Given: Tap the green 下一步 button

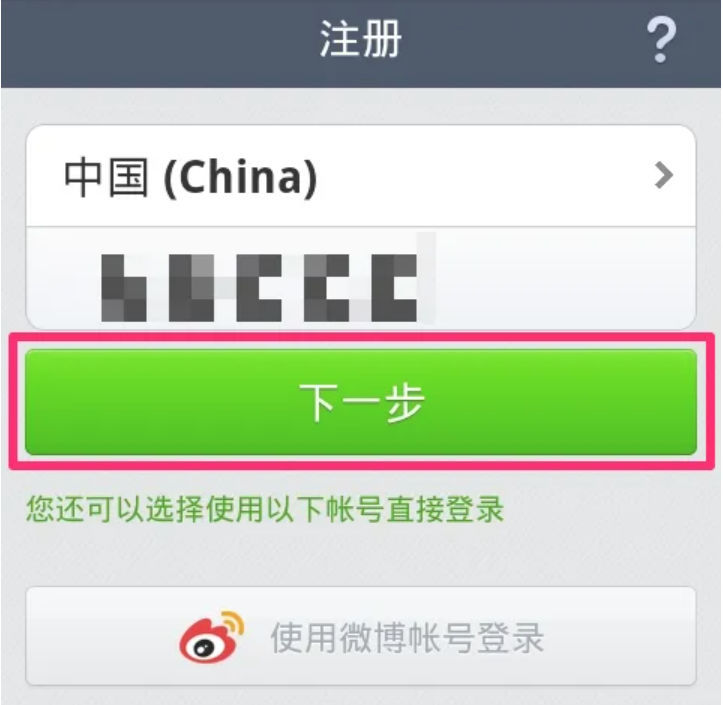Looking at the screenshot, I should [360, 402].
